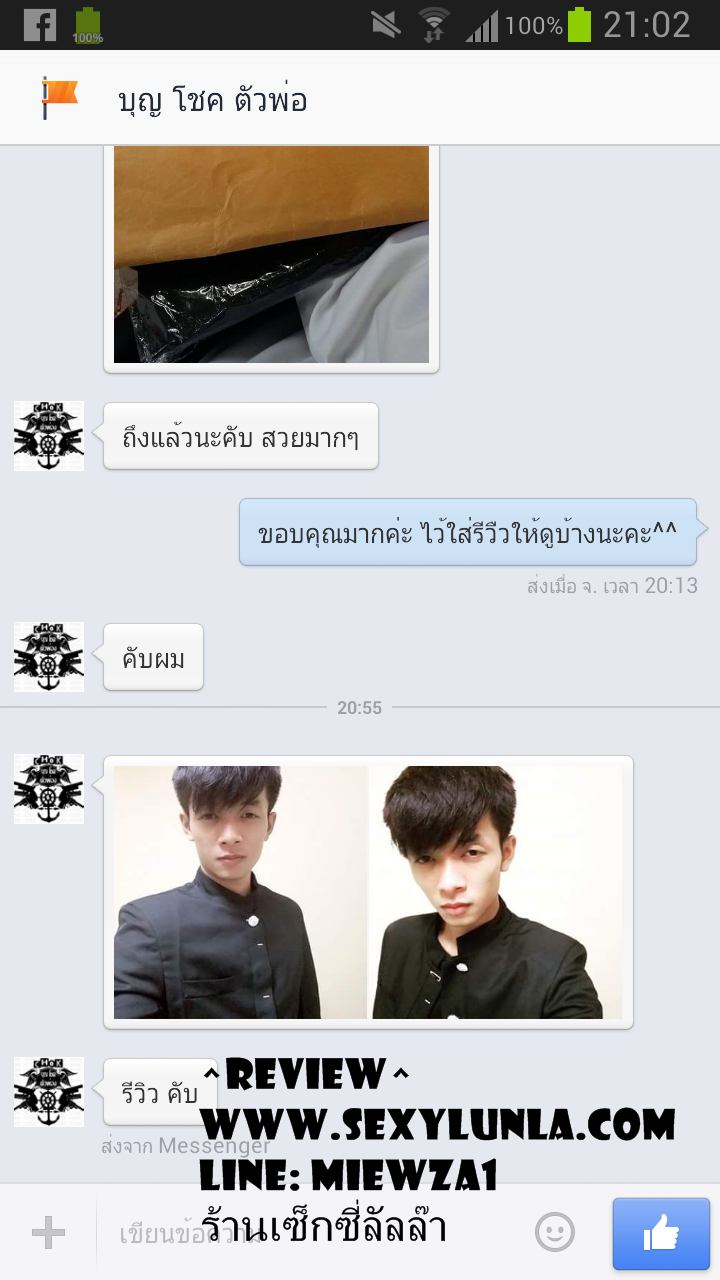Open the emoji smiley picker
The image size is (720, 1280).
point(555,1232)
